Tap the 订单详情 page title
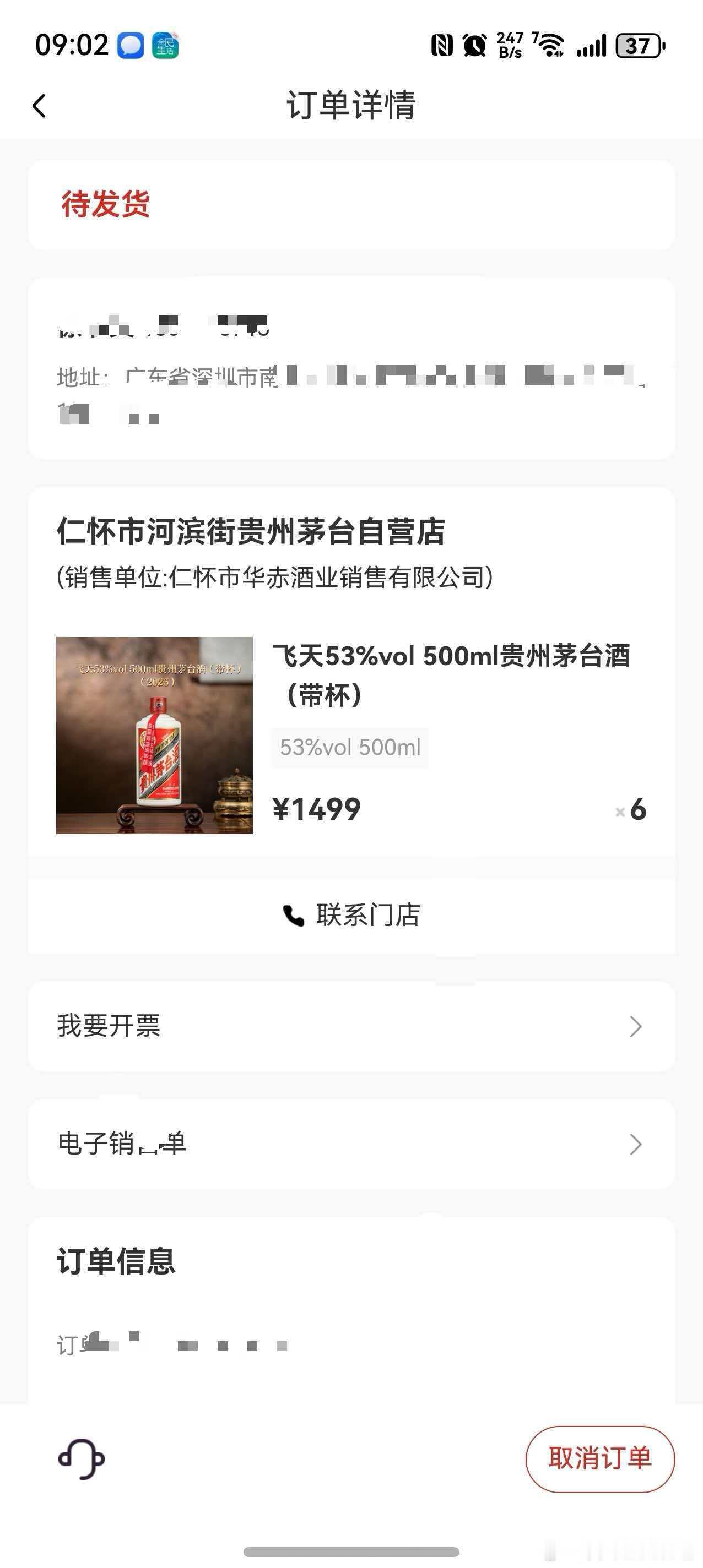The image size is (703, 1568). pyautogui.click(x=351, y=105)
